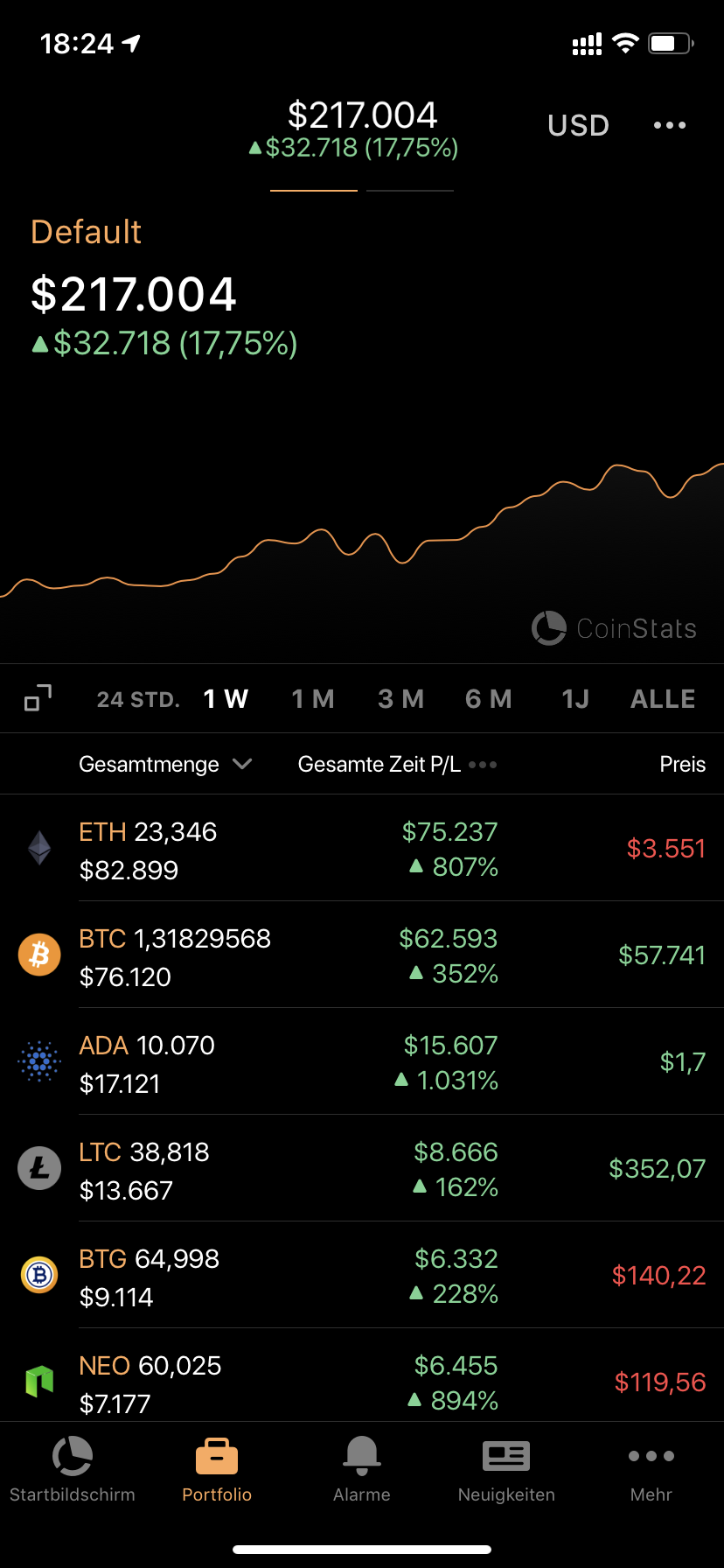Open the BTC holding row
This screenshot has height=1568, width=724.
pos(362,955)
